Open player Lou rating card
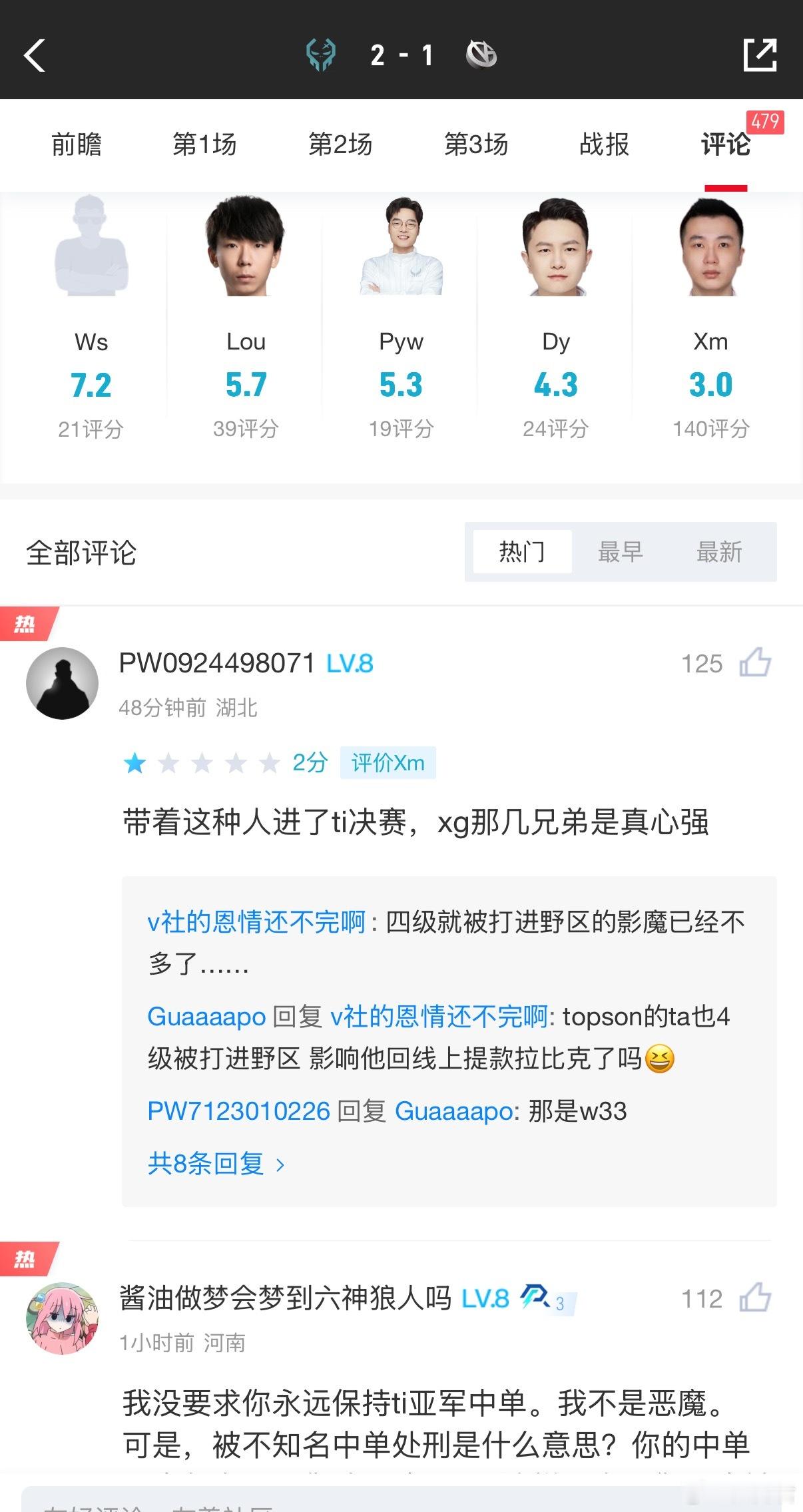803x1512 pixels. (246, 318)
